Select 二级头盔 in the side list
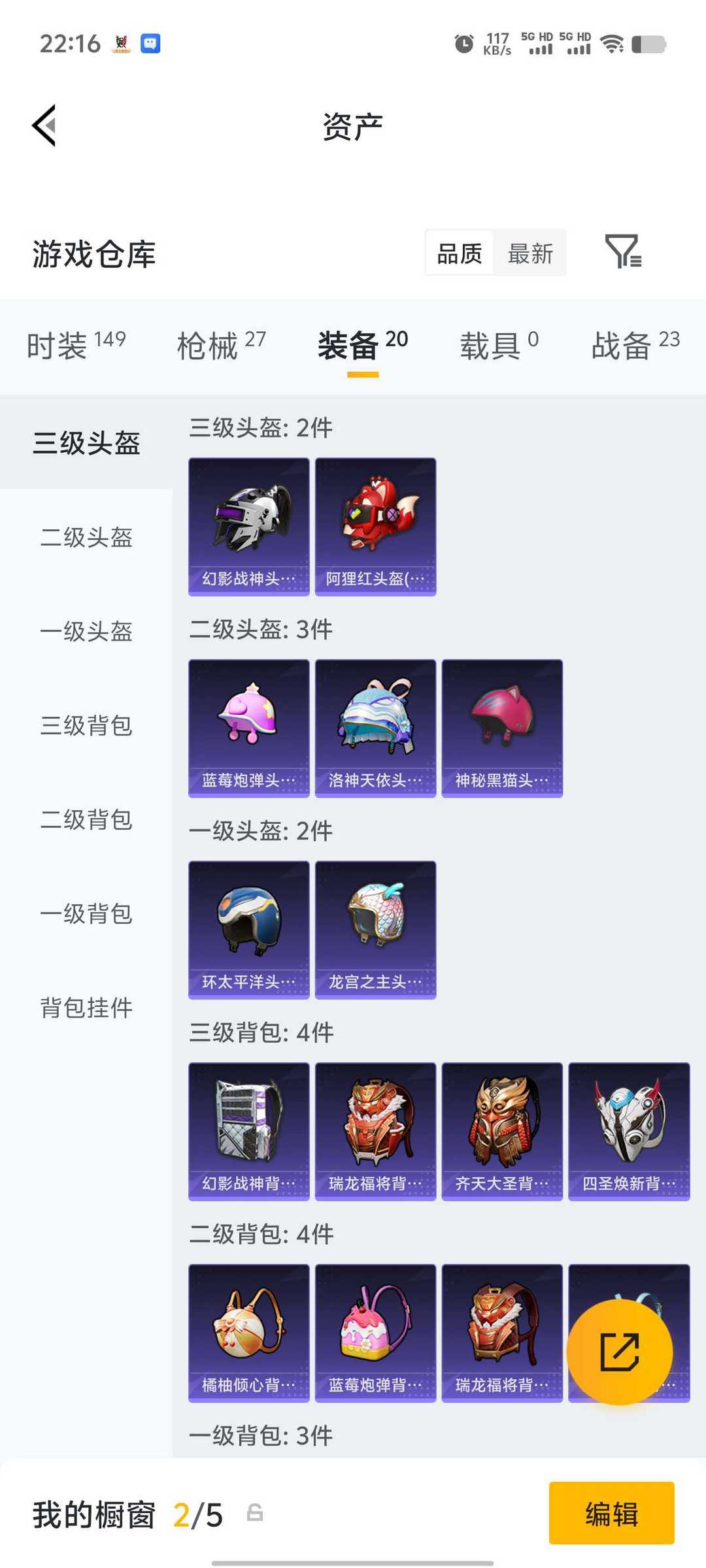 tap(86, 538)
